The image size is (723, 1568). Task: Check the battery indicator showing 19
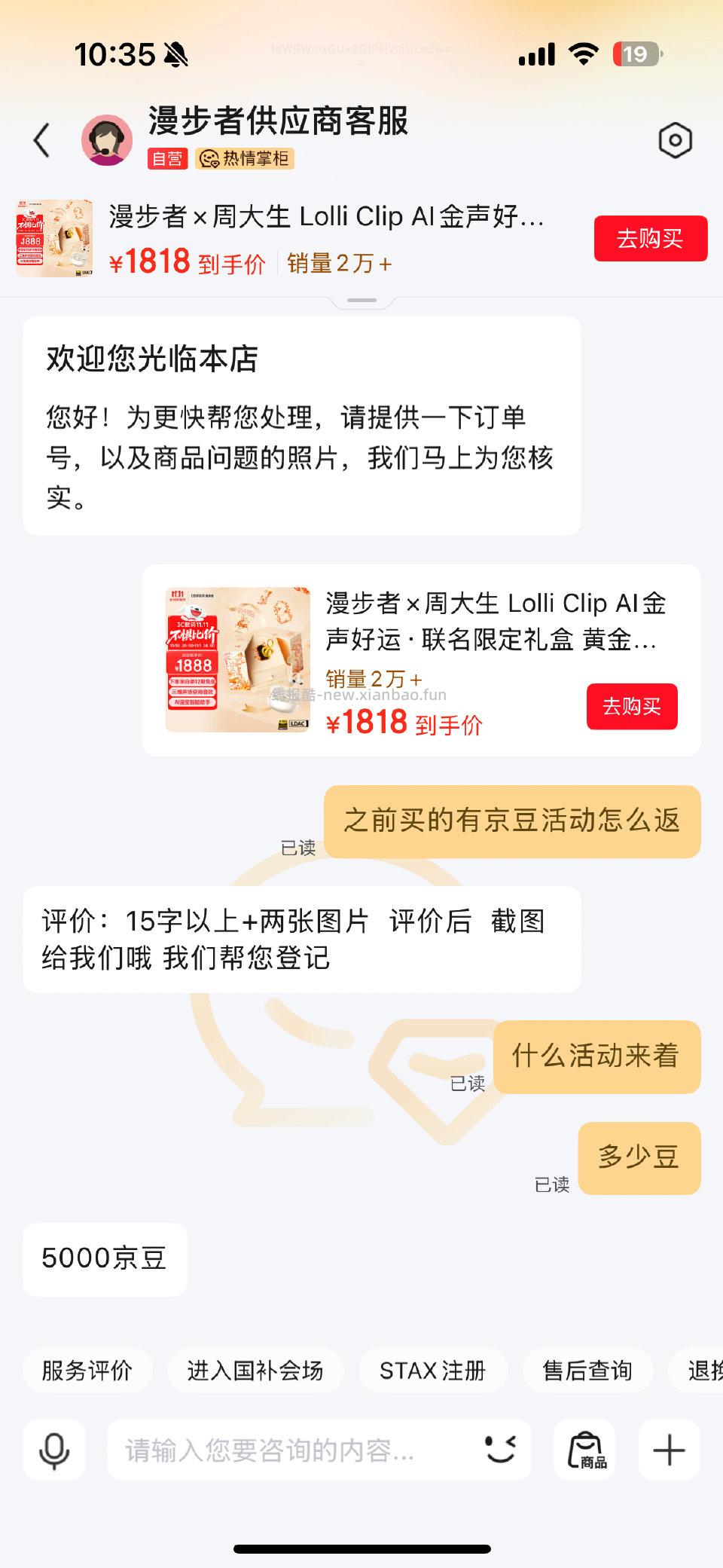[636, 54]
